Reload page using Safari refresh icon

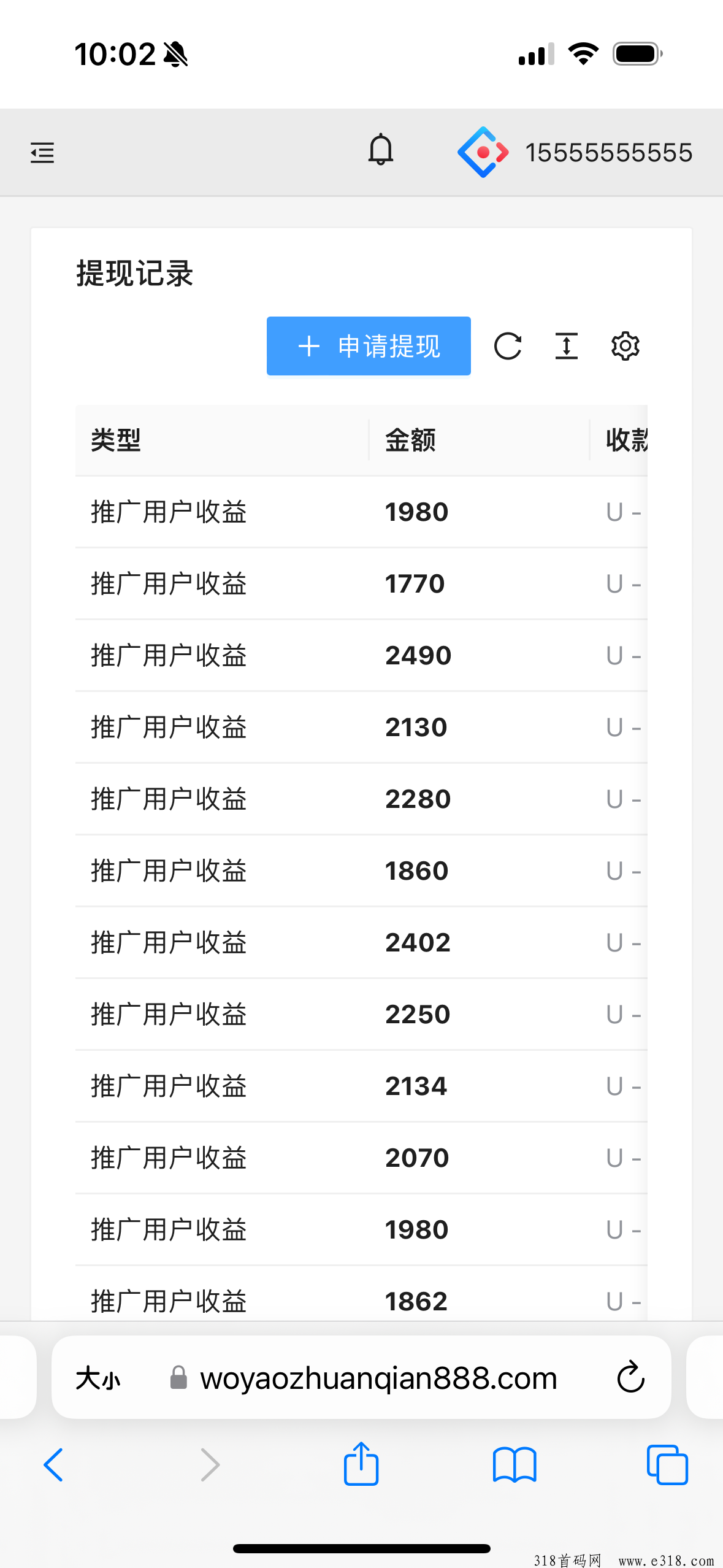tap(630, 1378)
